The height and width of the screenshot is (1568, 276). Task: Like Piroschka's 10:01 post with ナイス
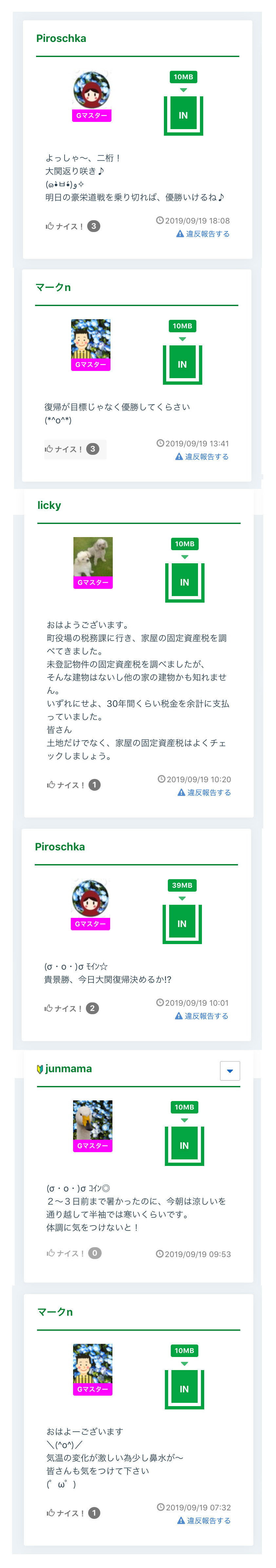71,1008
